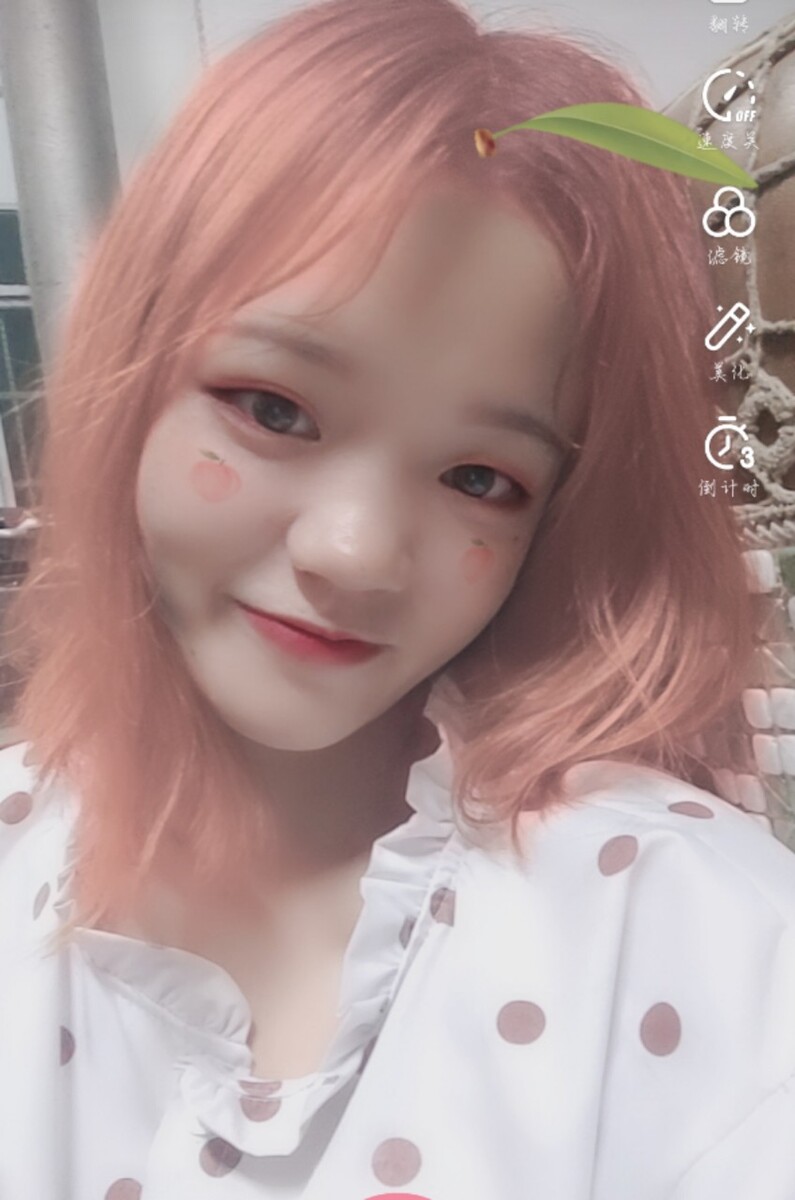Open the 美化 beautify settings

pos(727,330)
